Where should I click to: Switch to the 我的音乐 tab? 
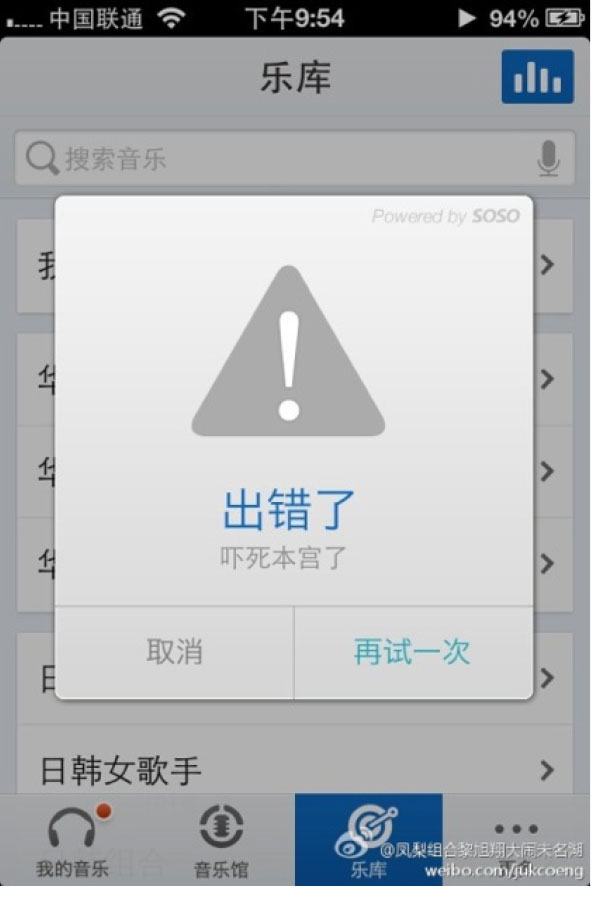[x=73, y=840]
